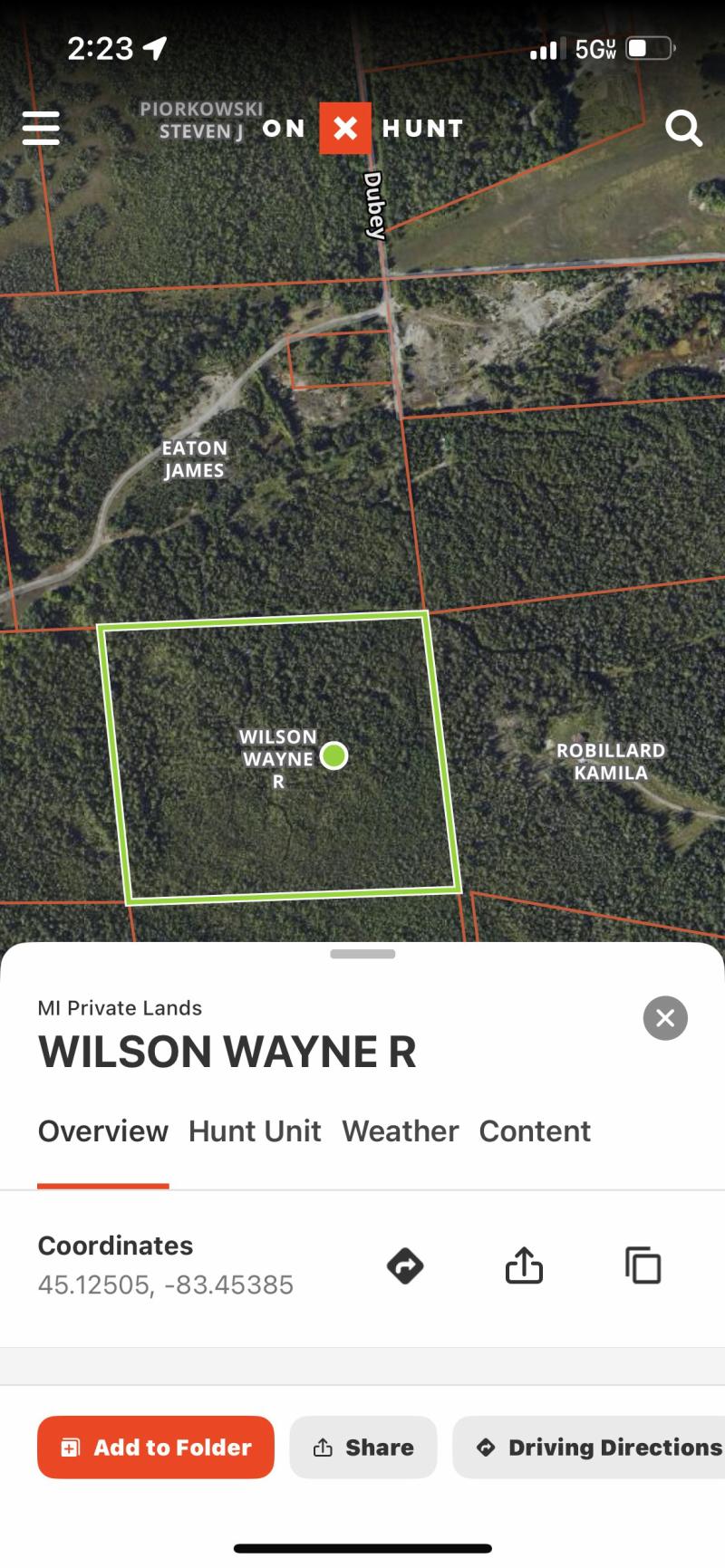
Task: Switch to the Hunt Unit tab
Action: [255, 1130]
